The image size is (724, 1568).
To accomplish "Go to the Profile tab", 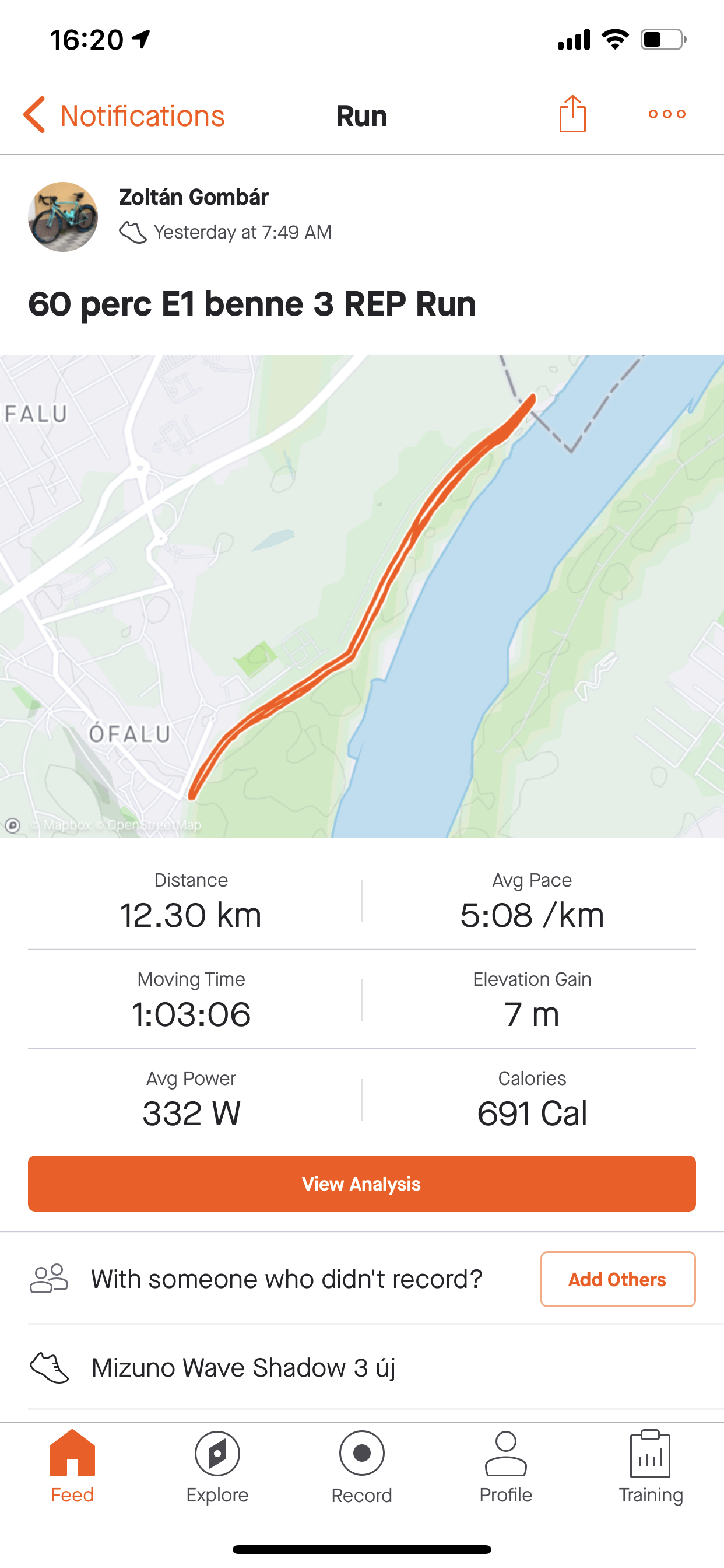I will pyautogui.click(x=505, y=1467).
